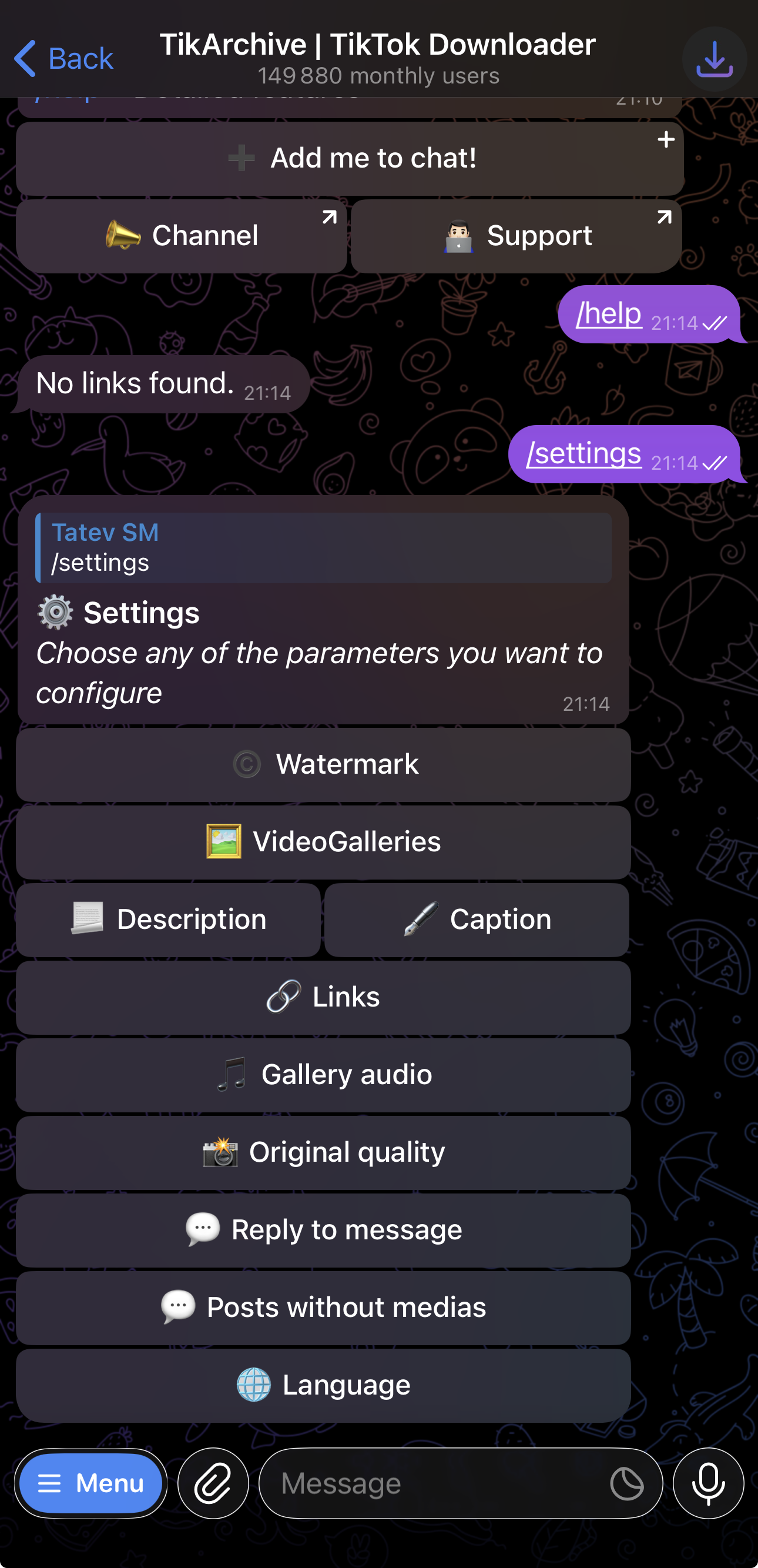Tap the /help command link

click(x=608, y=313)
